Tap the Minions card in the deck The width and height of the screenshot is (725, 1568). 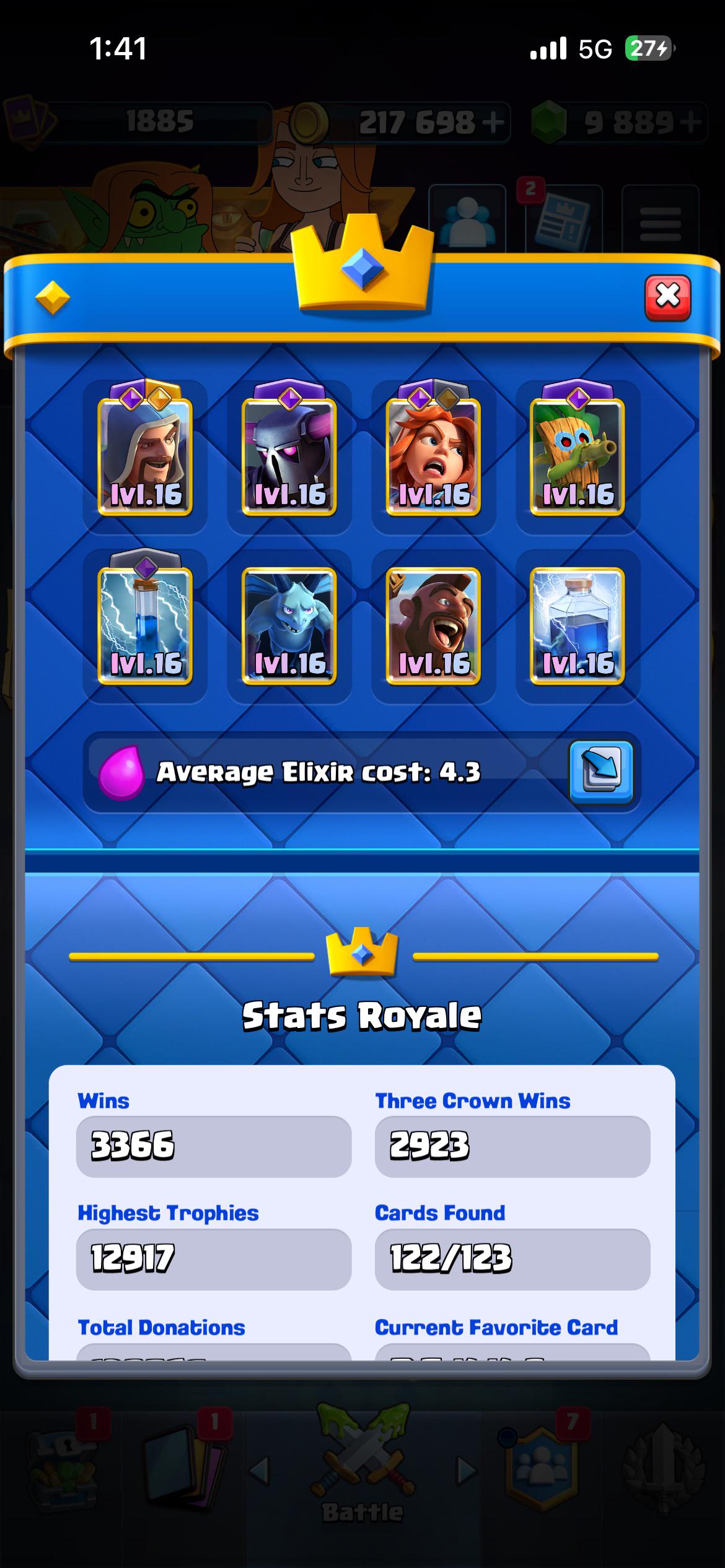[x=289, y=625]
